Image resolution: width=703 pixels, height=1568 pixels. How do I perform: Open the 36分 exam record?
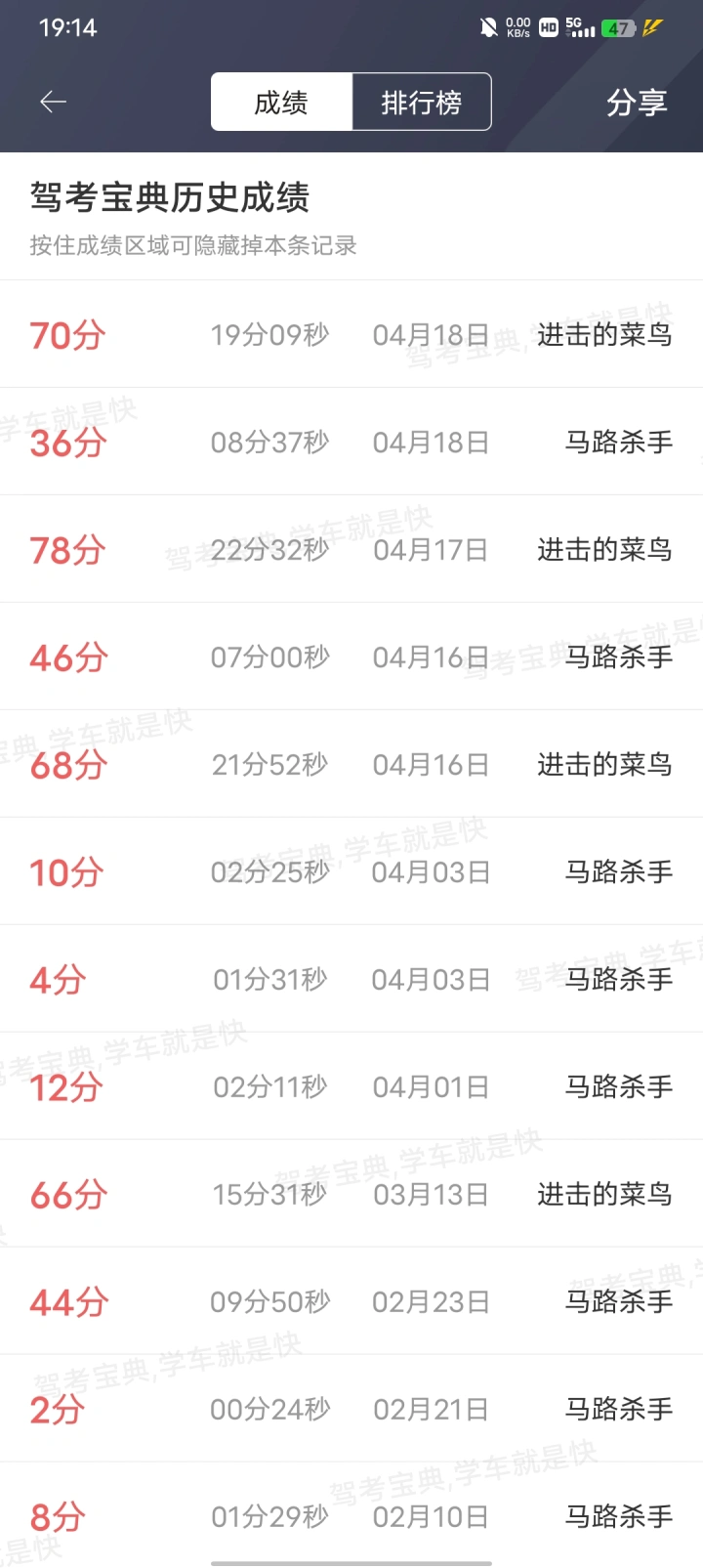click(351, 443)
